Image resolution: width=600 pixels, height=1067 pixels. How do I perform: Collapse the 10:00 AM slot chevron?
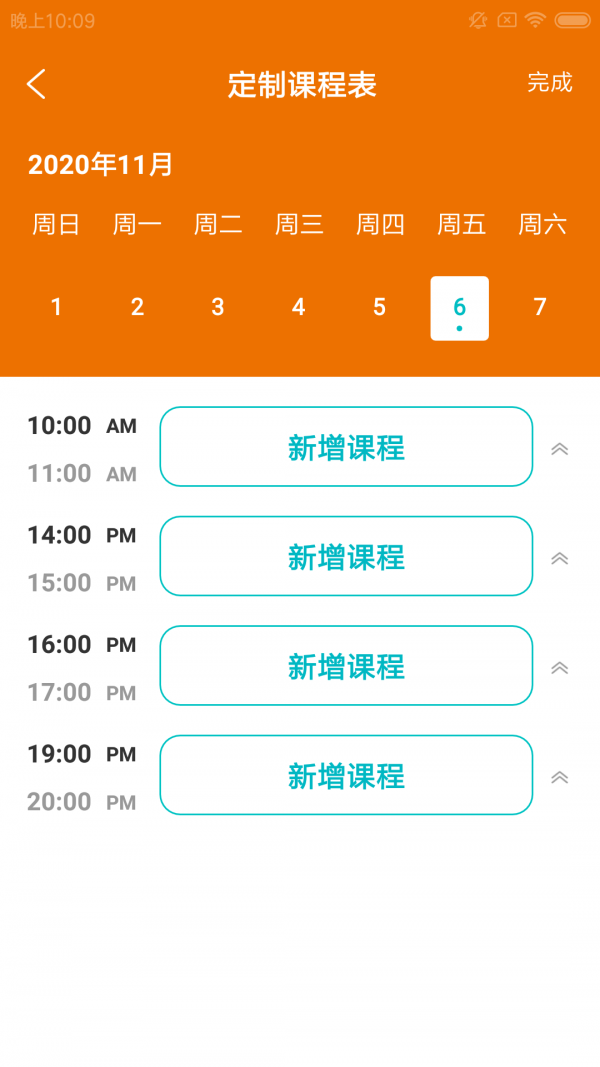pyautogui.click(x=559, y=449)
